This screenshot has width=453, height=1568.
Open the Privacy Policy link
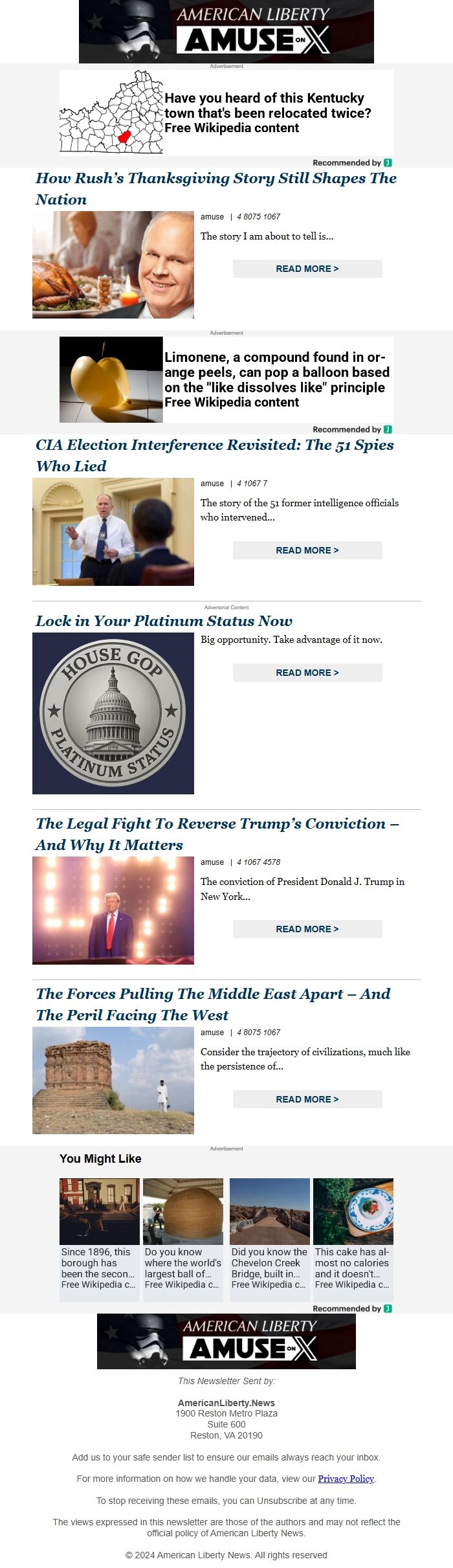(346, 1479)
